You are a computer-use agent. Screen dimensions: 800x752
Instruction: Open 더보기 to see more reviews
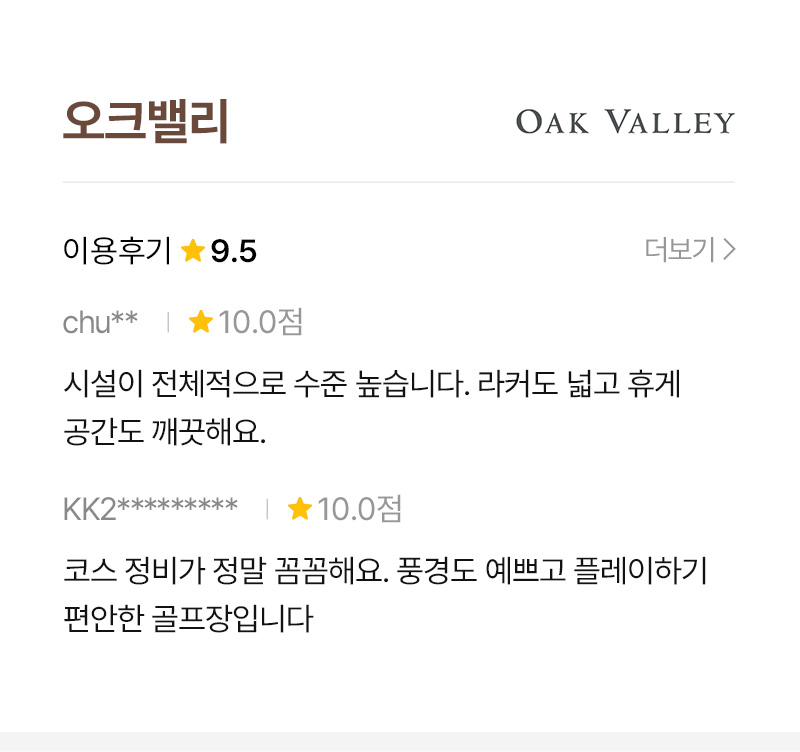[689, 250]
